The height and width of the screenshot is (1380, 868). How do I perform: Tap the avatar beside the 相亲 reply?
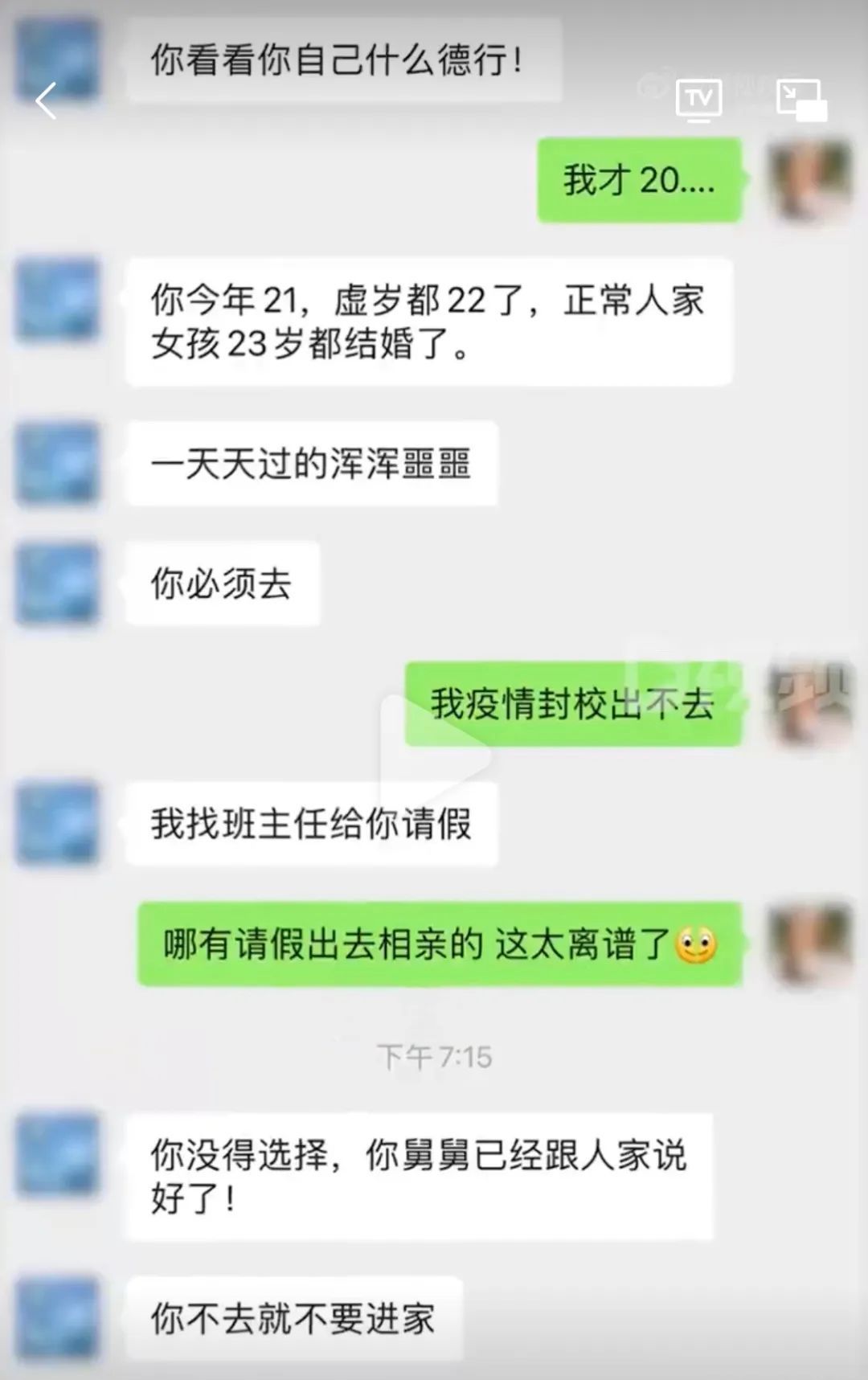(x=808, y=944)
